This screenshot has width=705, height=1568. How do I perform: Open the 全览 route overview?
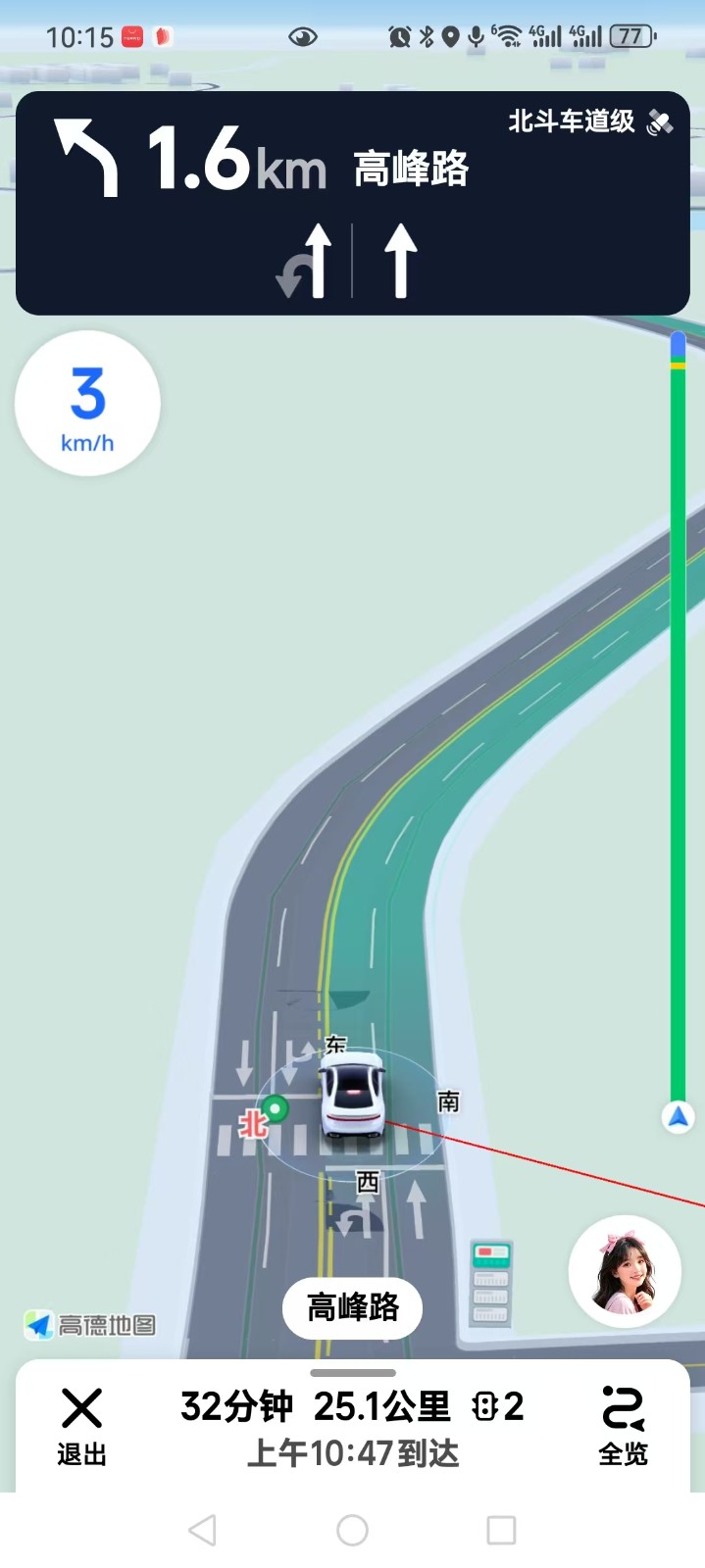(x=623, y=1426)
